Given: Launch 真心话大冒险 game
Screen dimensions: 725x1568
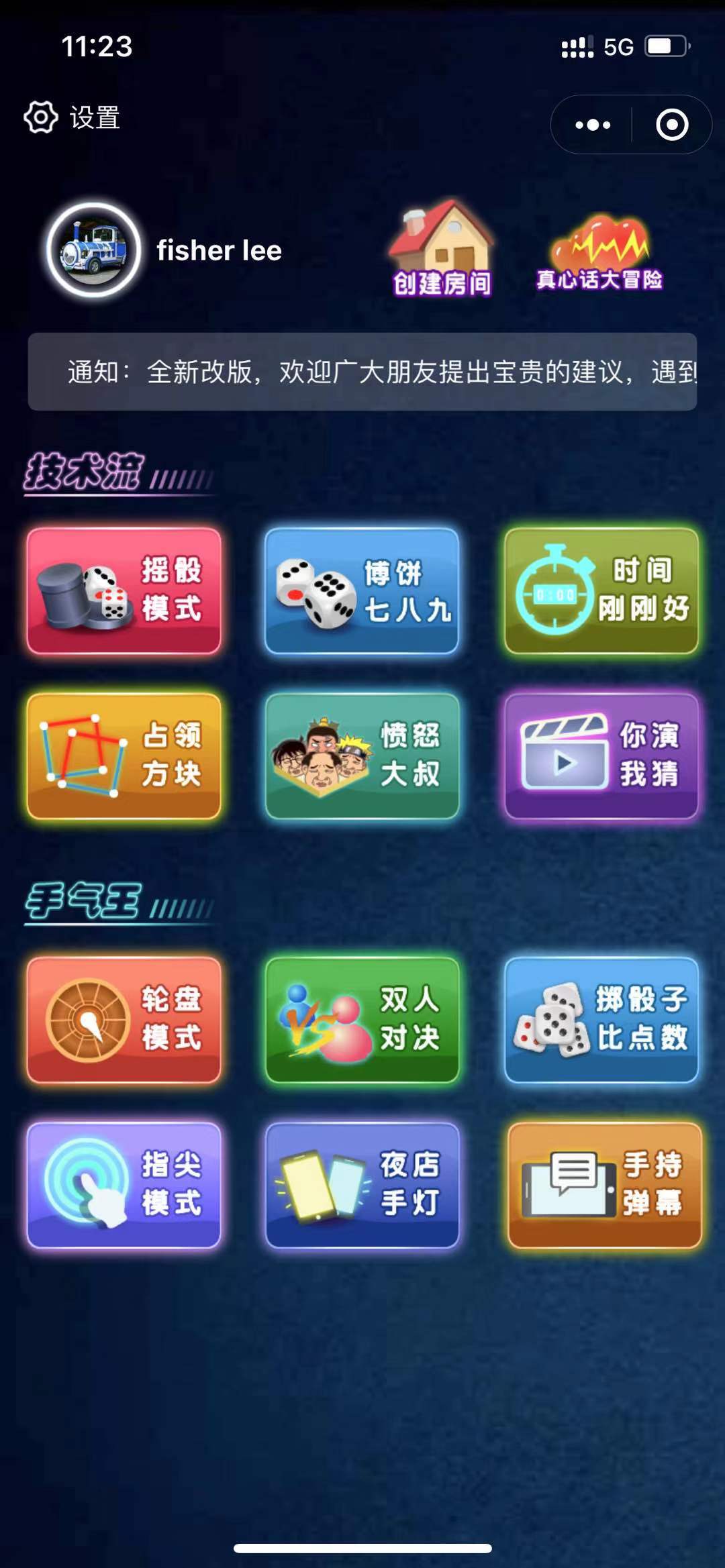Looking at the screenshot, I should point(599,253).
